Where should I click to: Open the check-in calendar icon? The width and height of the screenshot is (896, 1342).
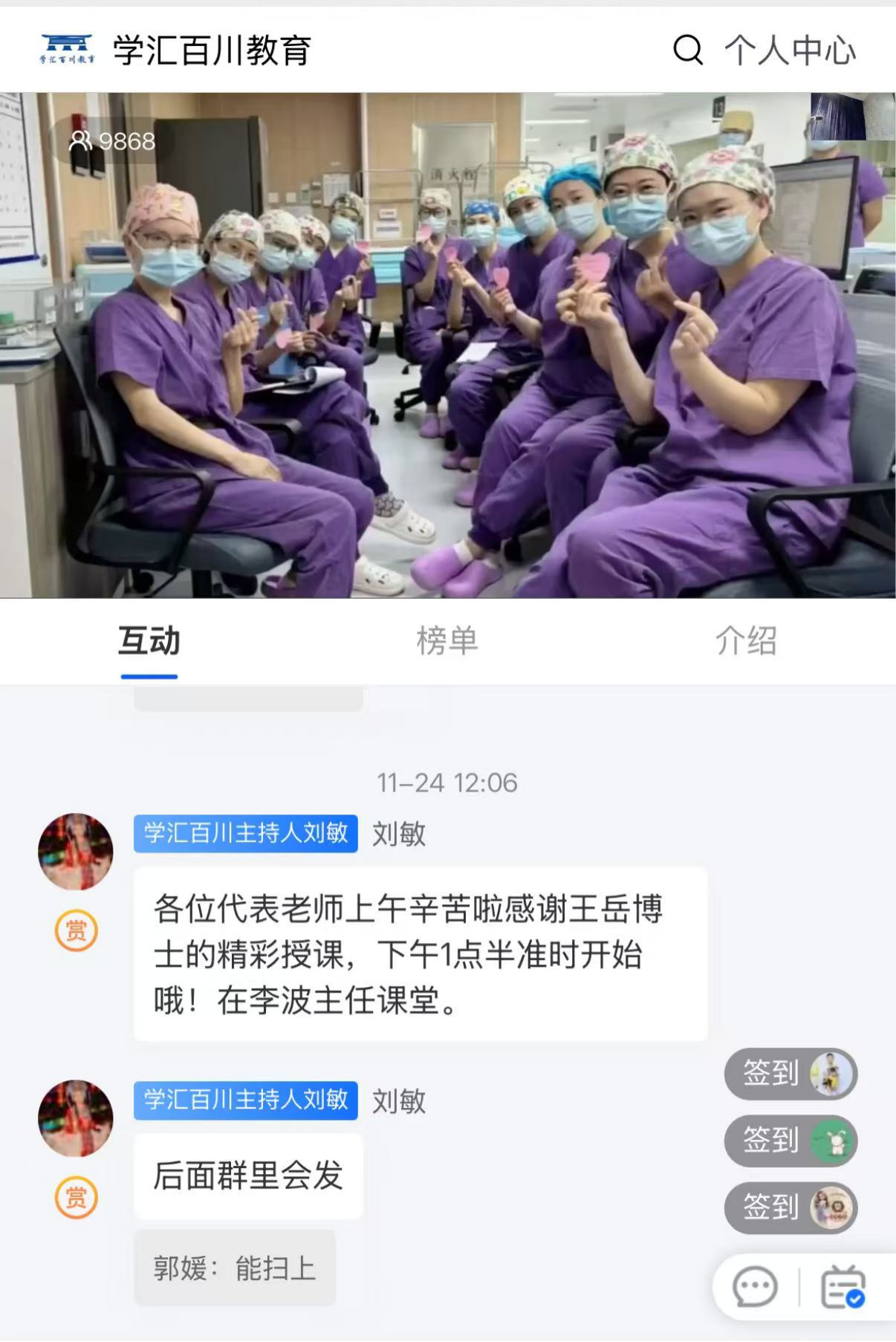[843, 1287]
